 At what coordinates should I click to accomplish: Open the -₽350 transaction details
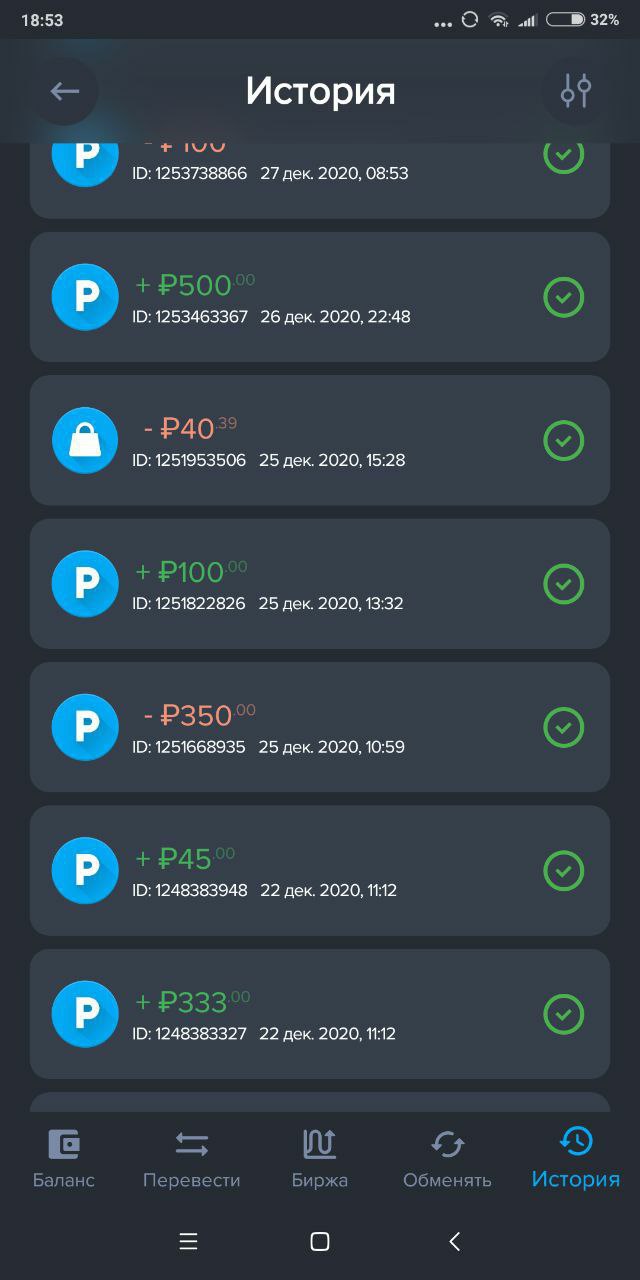click(x=320, y=727)
